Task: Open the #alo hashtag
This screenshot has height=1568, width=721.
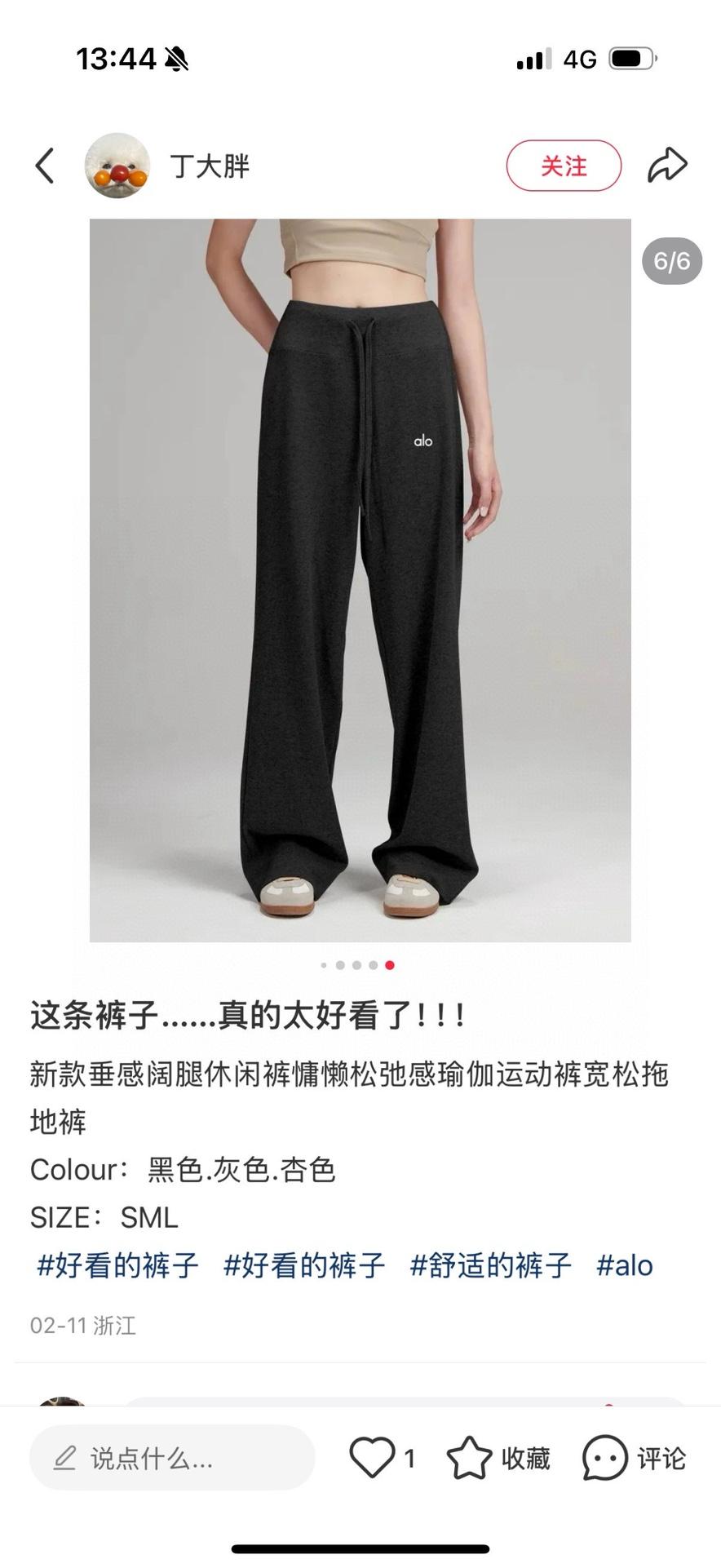Action: pyautogui.click(x=624, y=1265)
